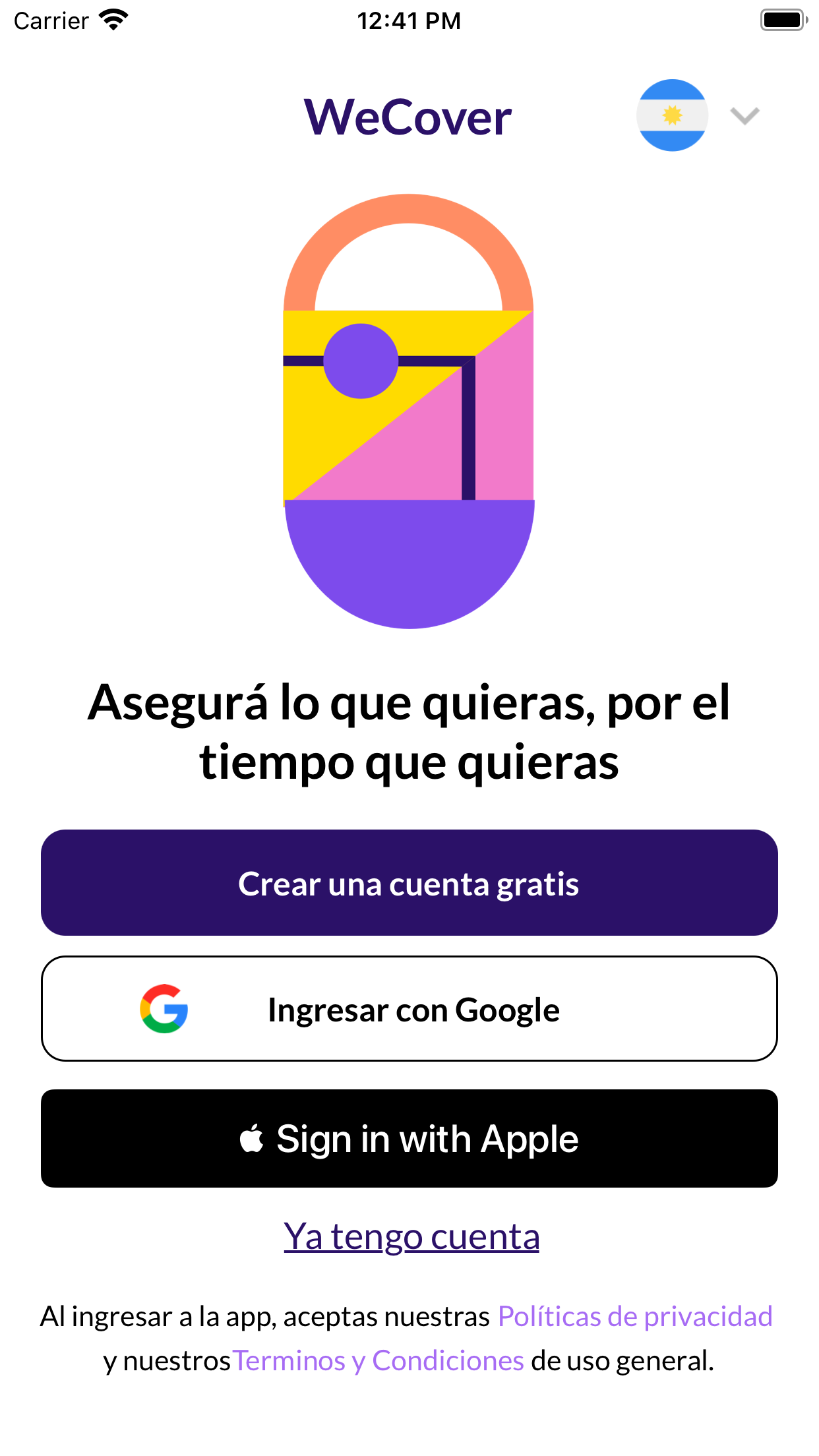Sign in with Apple

(409, 1137)
